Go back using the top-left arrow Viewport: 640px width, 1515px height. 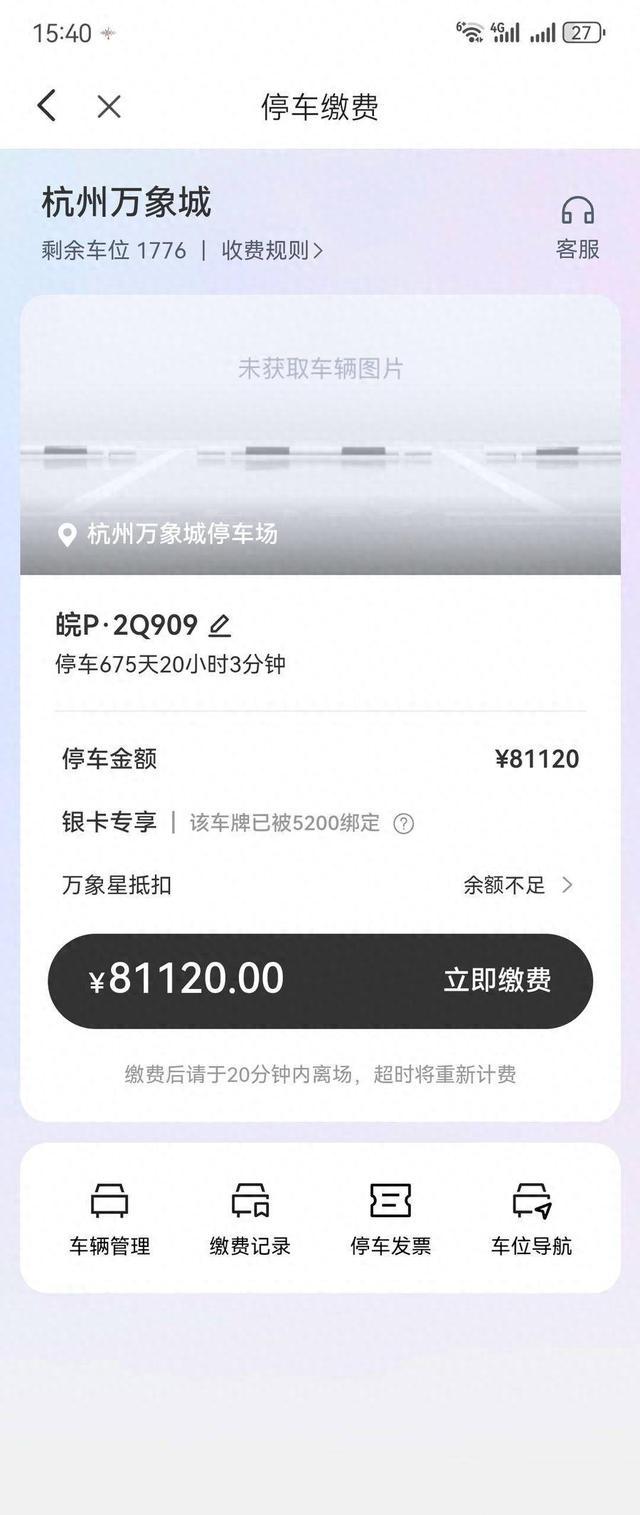pyautogui.click(x=46, y=106)
